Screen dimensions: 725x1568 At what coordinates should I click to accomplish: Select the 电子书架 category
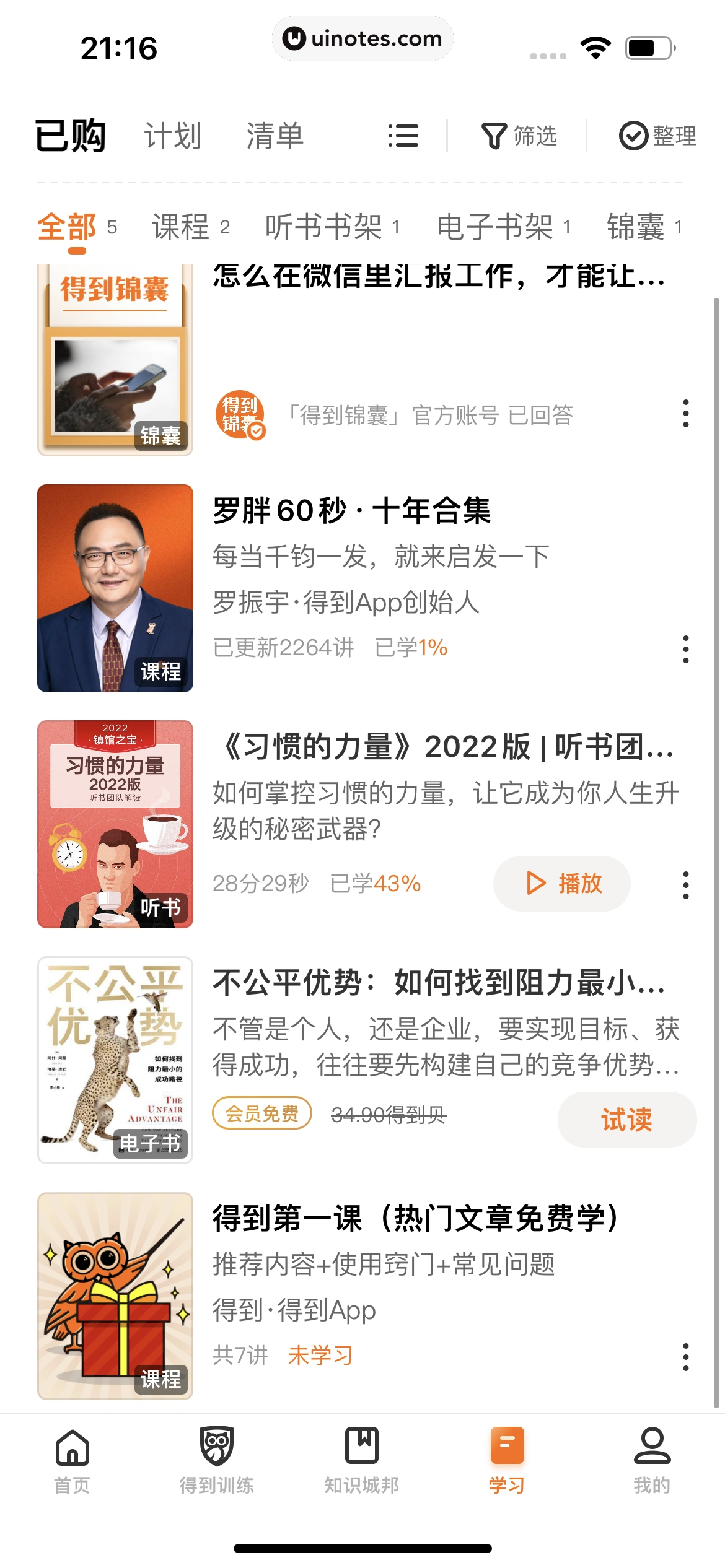[x=503, y=227]
